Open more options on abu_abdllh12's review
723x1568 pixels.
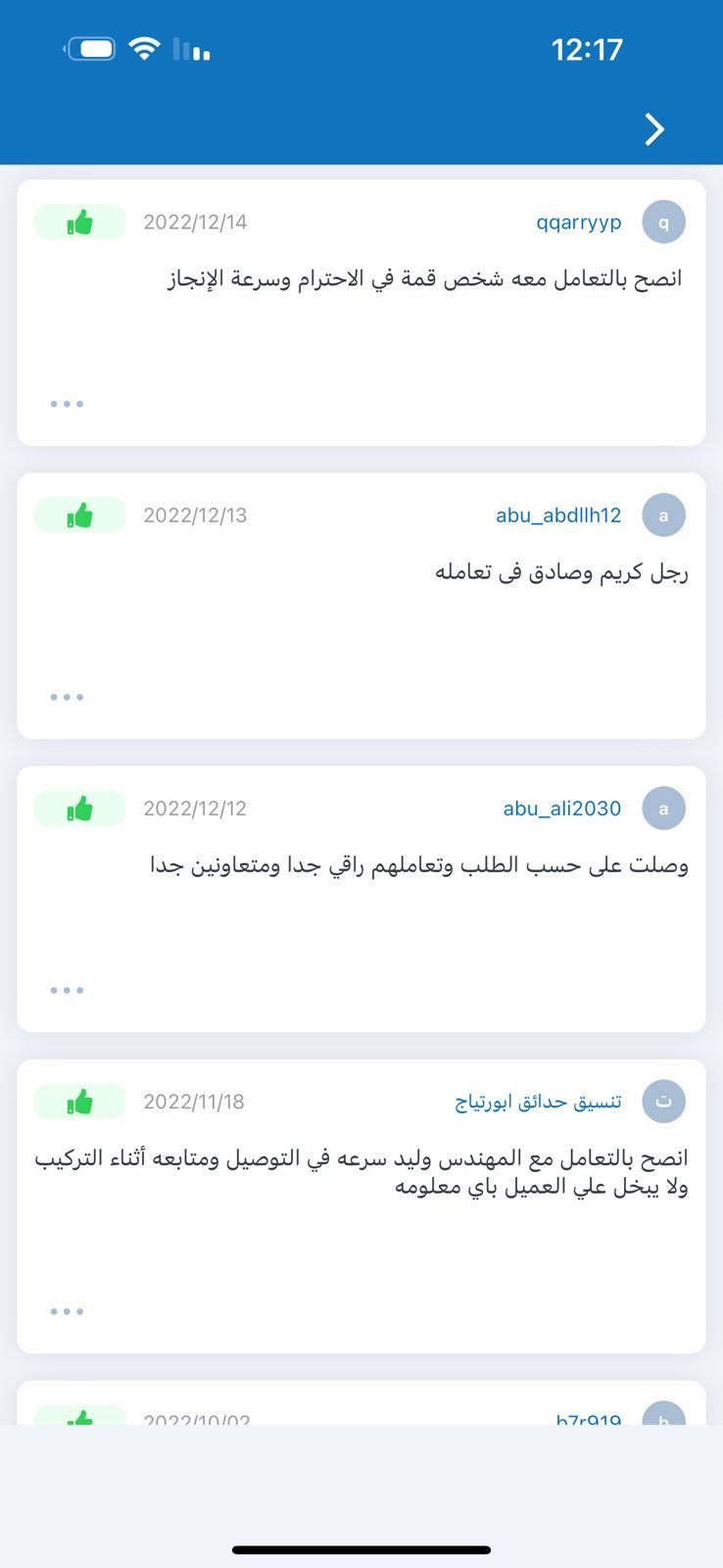click(x=67, y=698)
